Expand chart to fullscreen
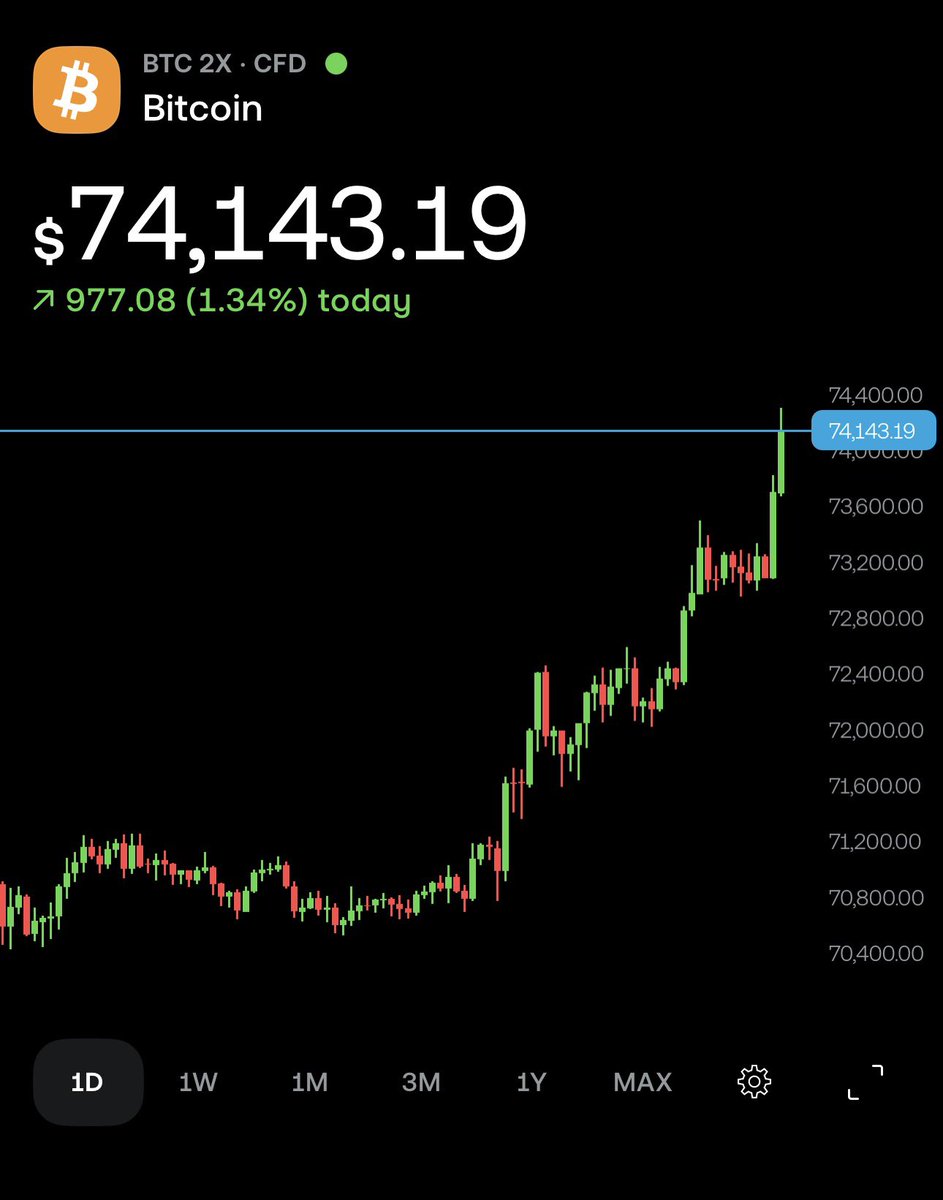Viewport: 943px width, 1200px height. (x=865, y=1082)
